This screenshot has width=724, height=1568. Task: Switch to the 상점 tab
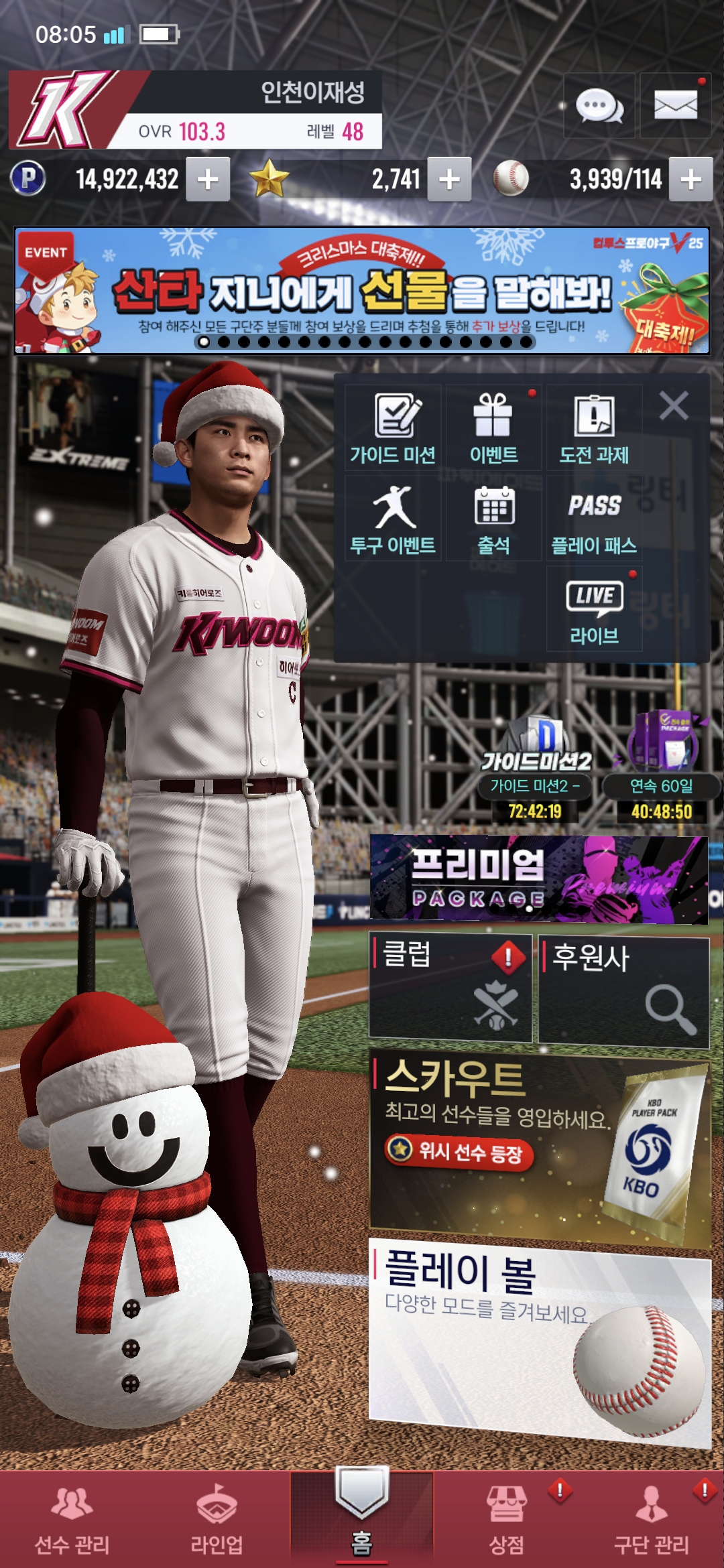click(x=507, y=1519)
